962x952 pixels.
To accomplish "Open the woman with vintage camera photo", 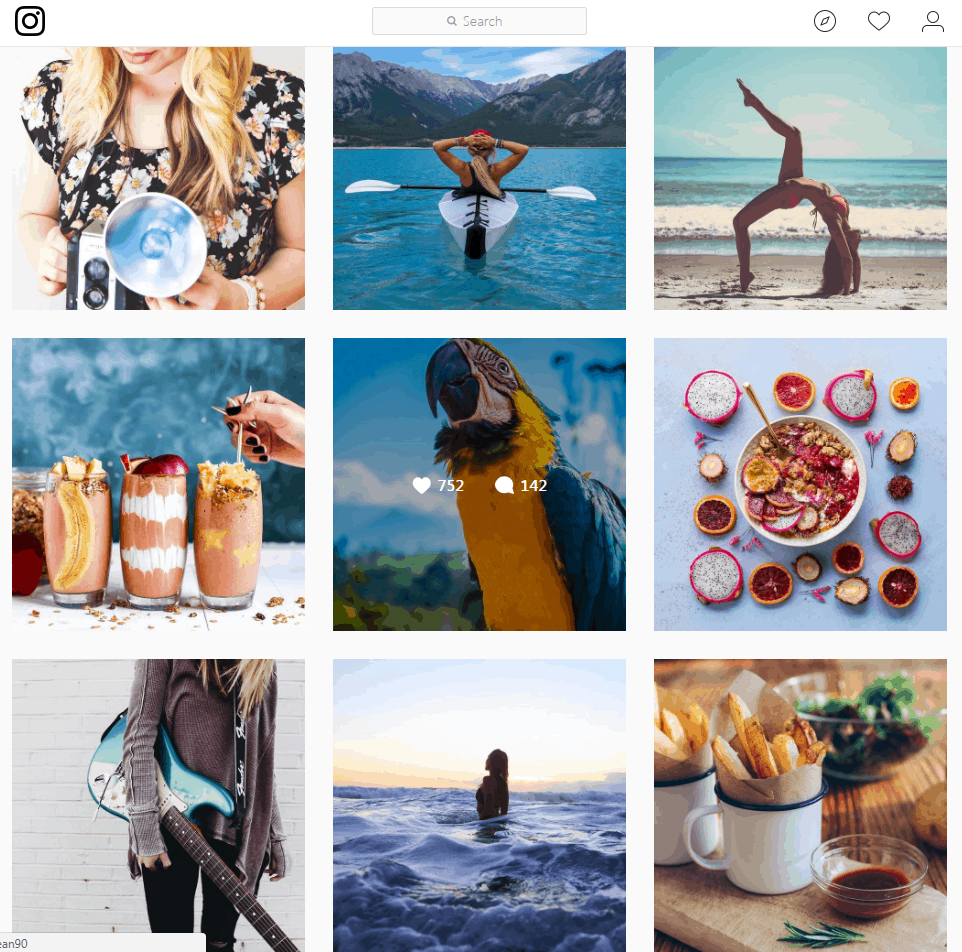I will click(158, 180).
